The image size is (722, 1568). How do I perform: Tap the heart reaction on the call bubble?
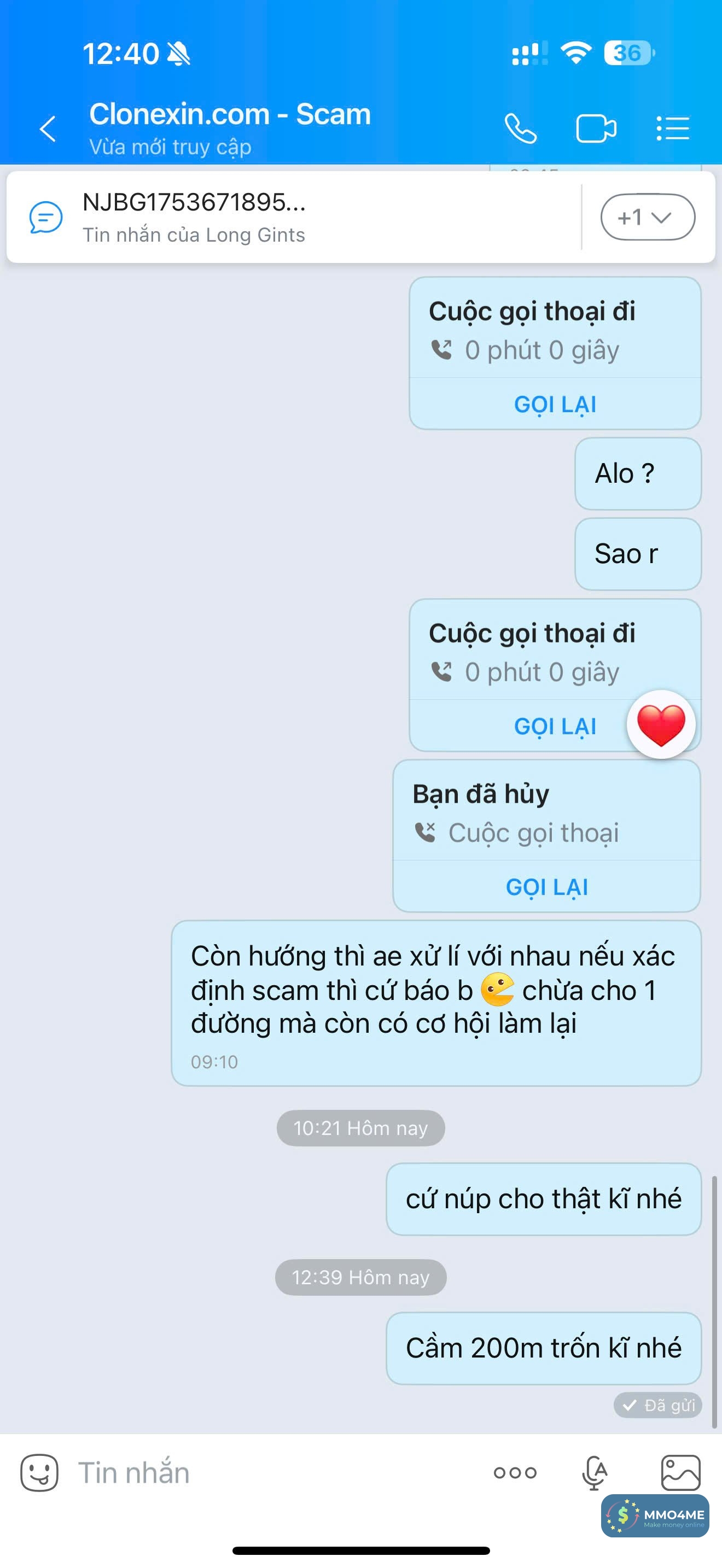coord(661,725)
